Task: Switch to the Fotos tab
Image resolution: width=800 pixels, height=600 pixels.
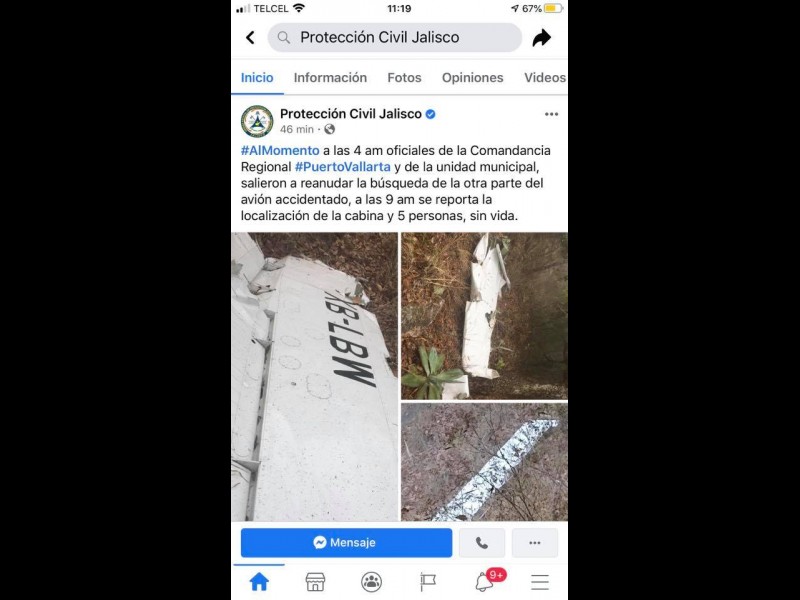Action: pyautogui.click(x=404, y=77)
